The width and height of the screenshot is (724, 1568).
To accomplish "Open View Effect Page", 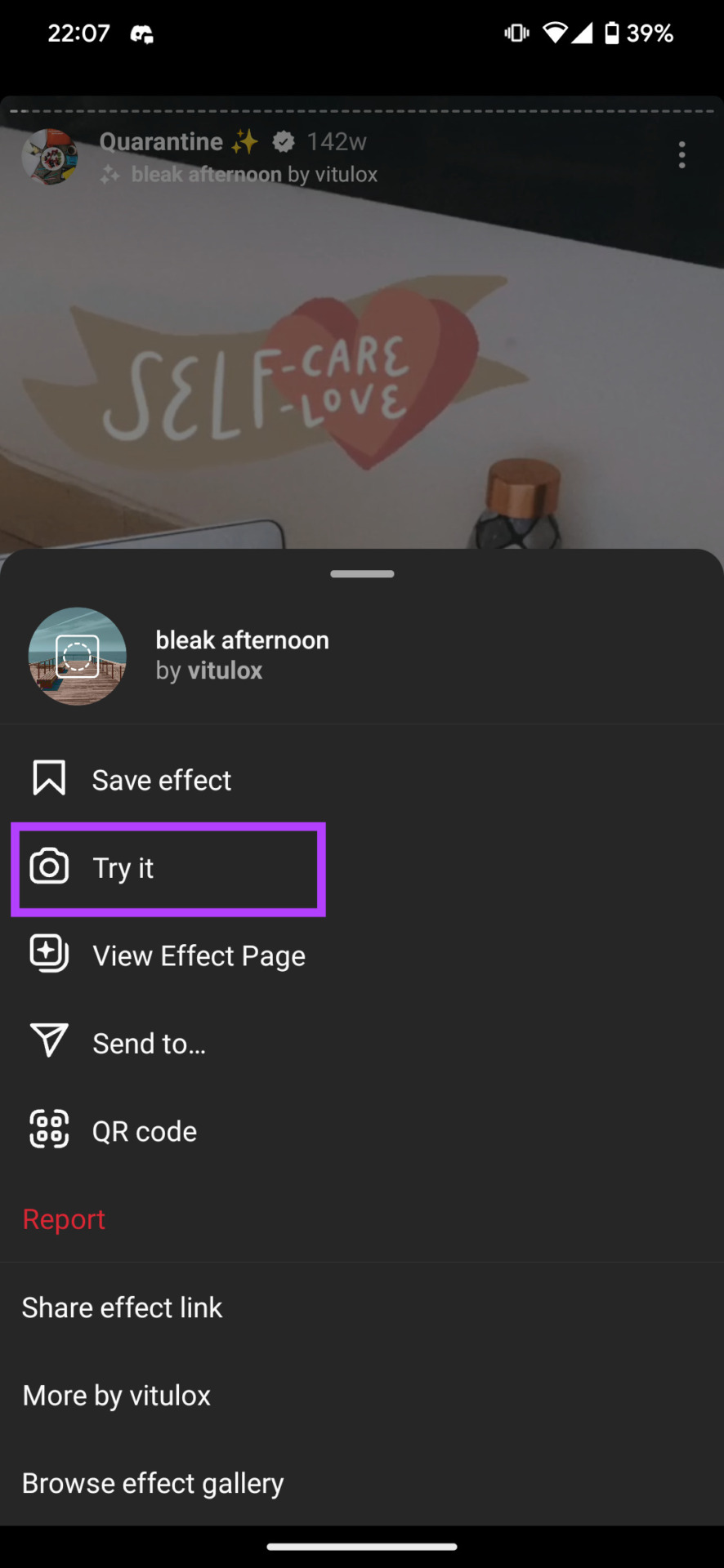I will [199, 955].
